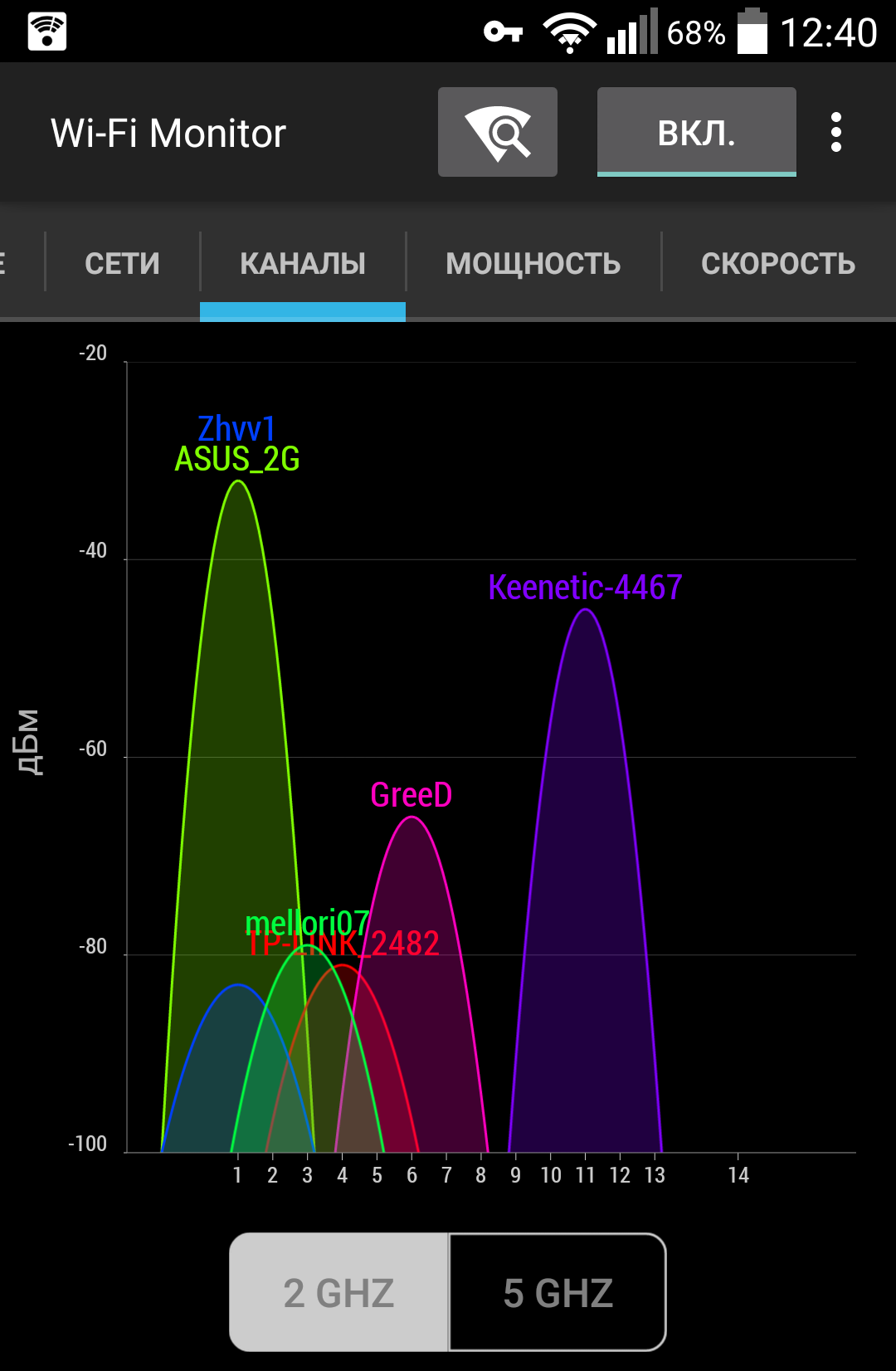Open the МОЩНОСТЬ tab
The width and height of the screenshot is (896, 1371).
point(533,263)
